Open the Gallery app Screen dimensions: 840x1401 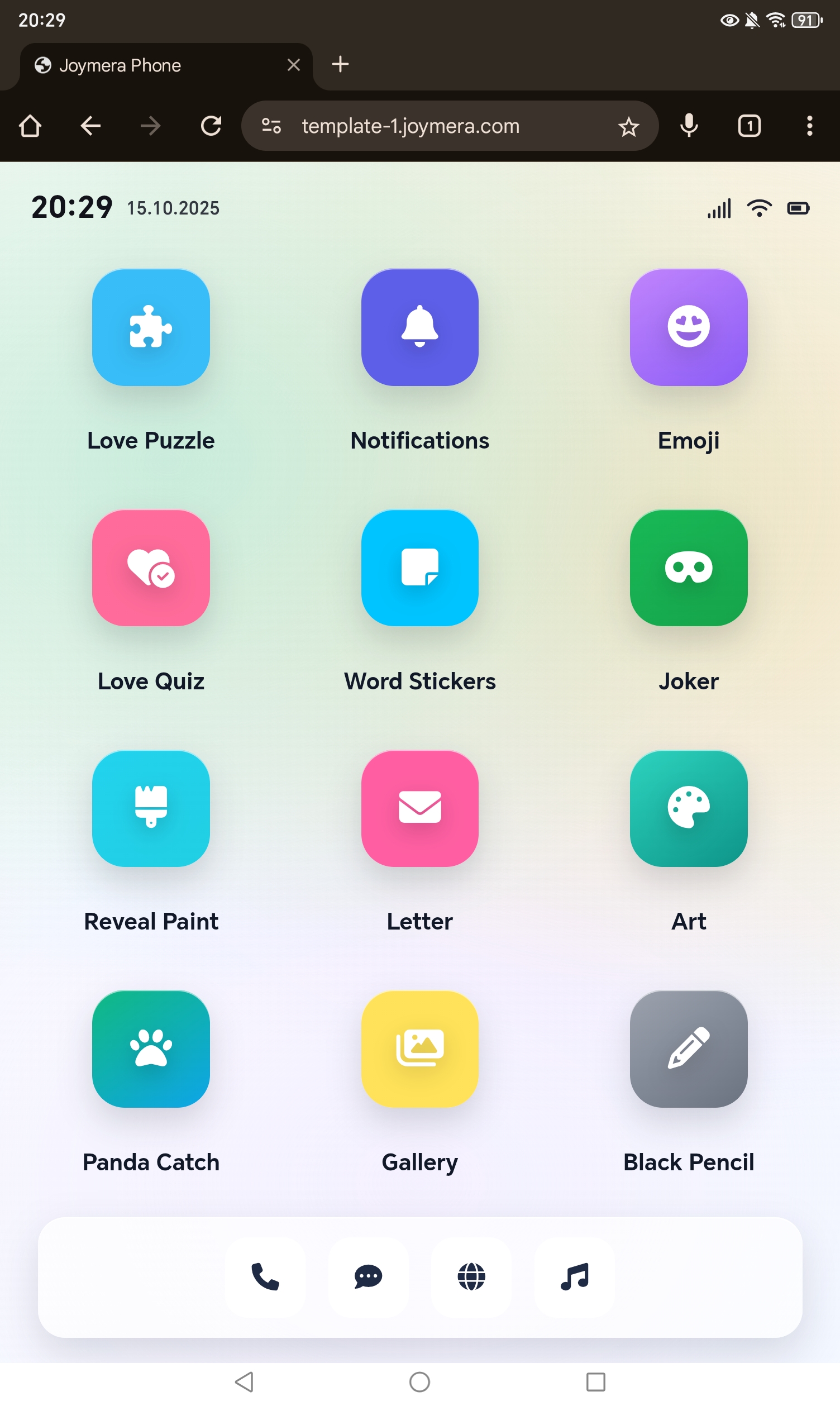point(419,1049)
